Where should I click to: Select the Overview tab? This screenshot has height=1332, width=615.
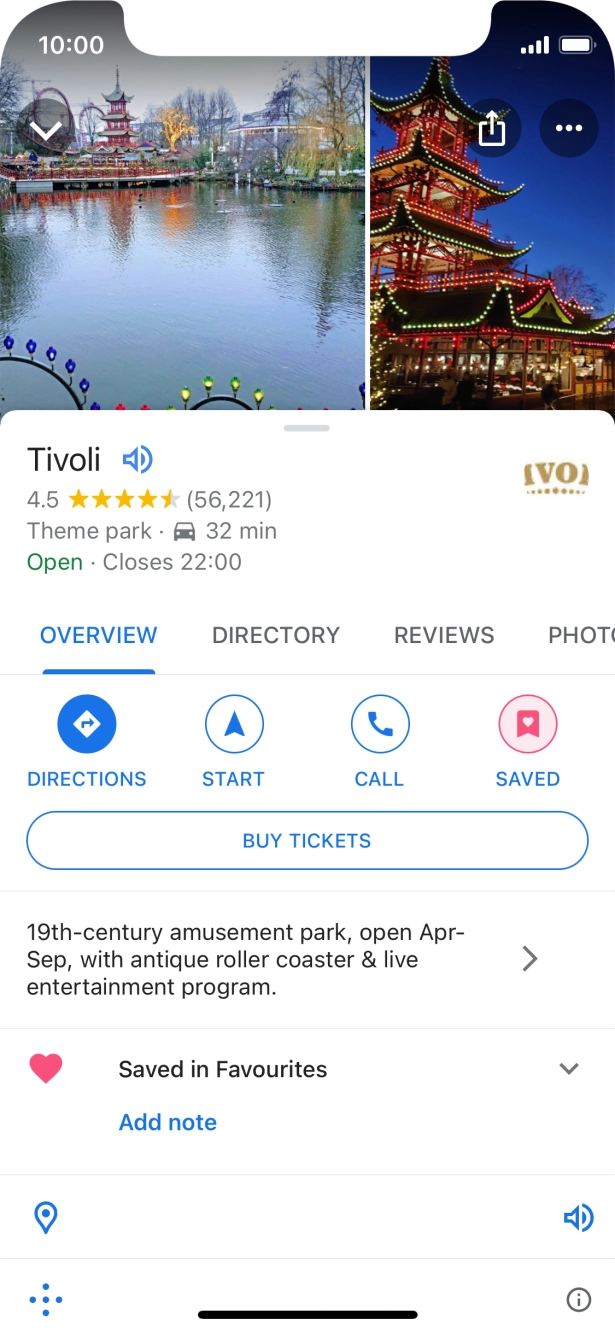point(98,635)
